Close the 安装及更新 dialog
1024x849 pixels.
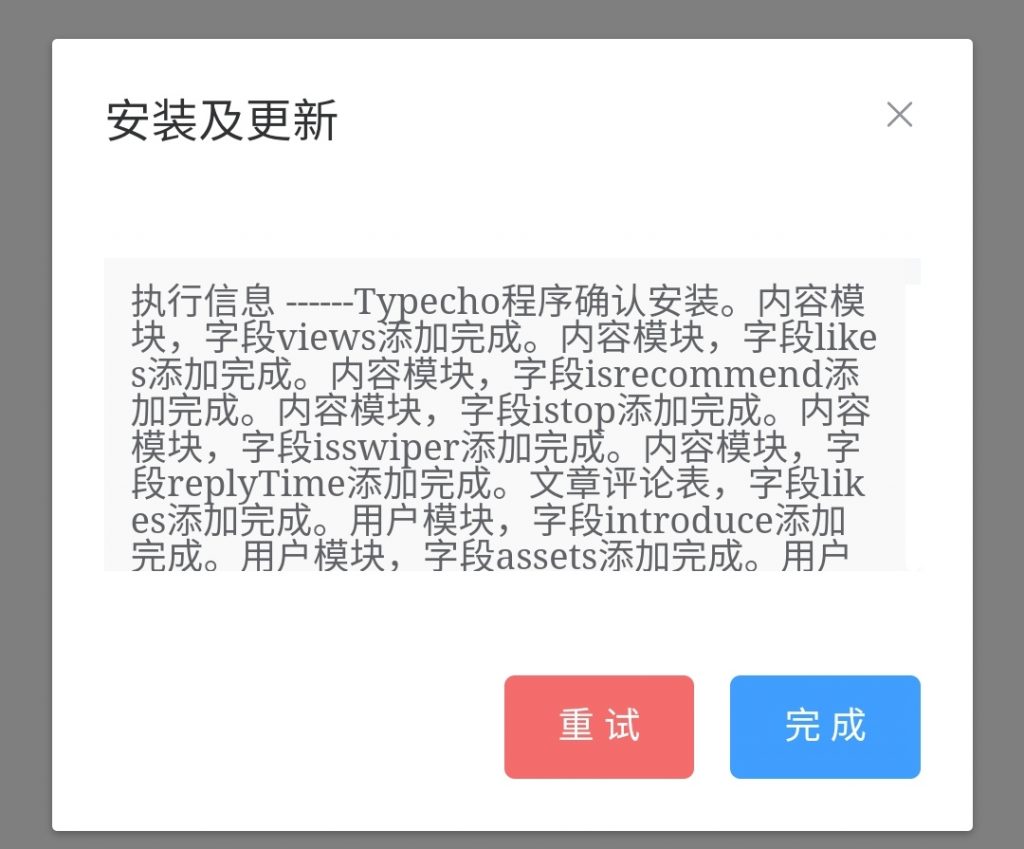tap(899, 115)
